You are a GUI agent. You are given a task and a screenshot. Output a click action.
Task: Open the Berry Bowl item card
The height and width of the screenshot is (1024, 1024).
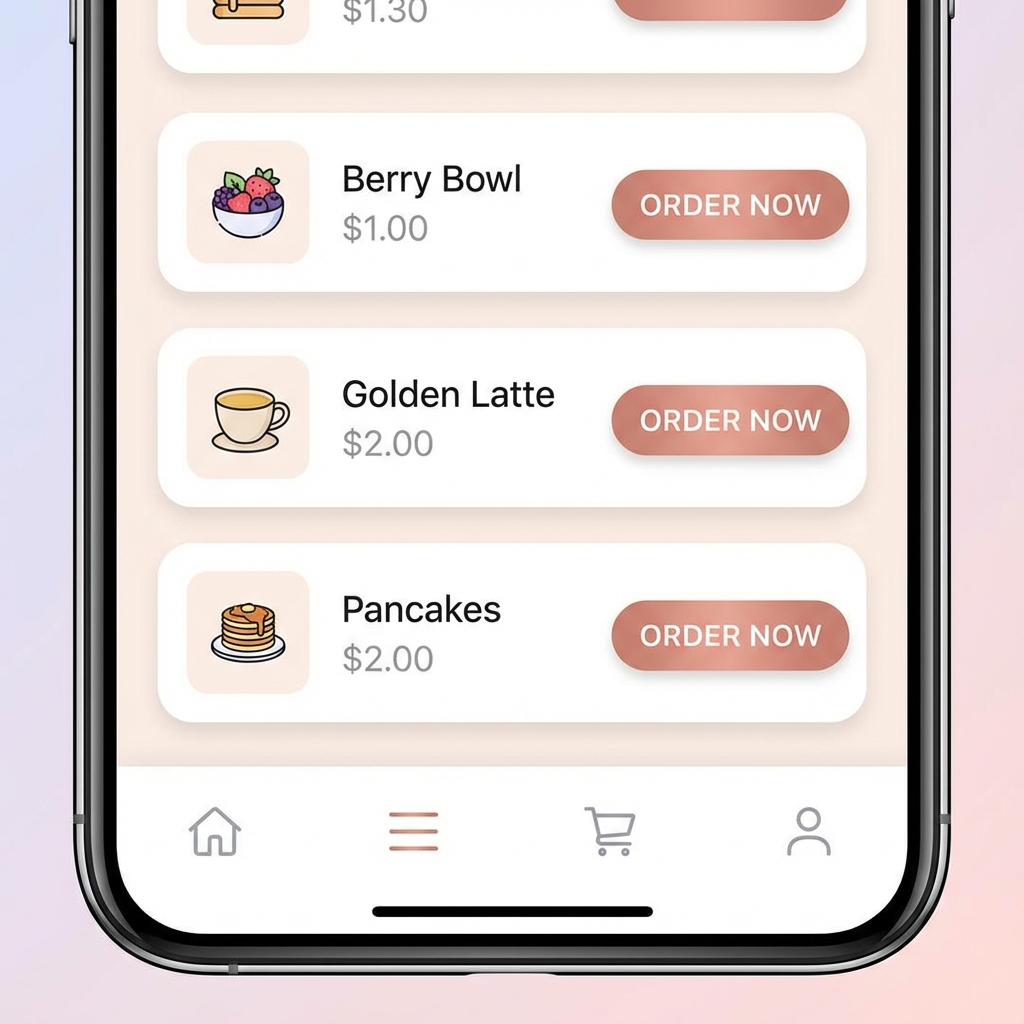(430, 203)
